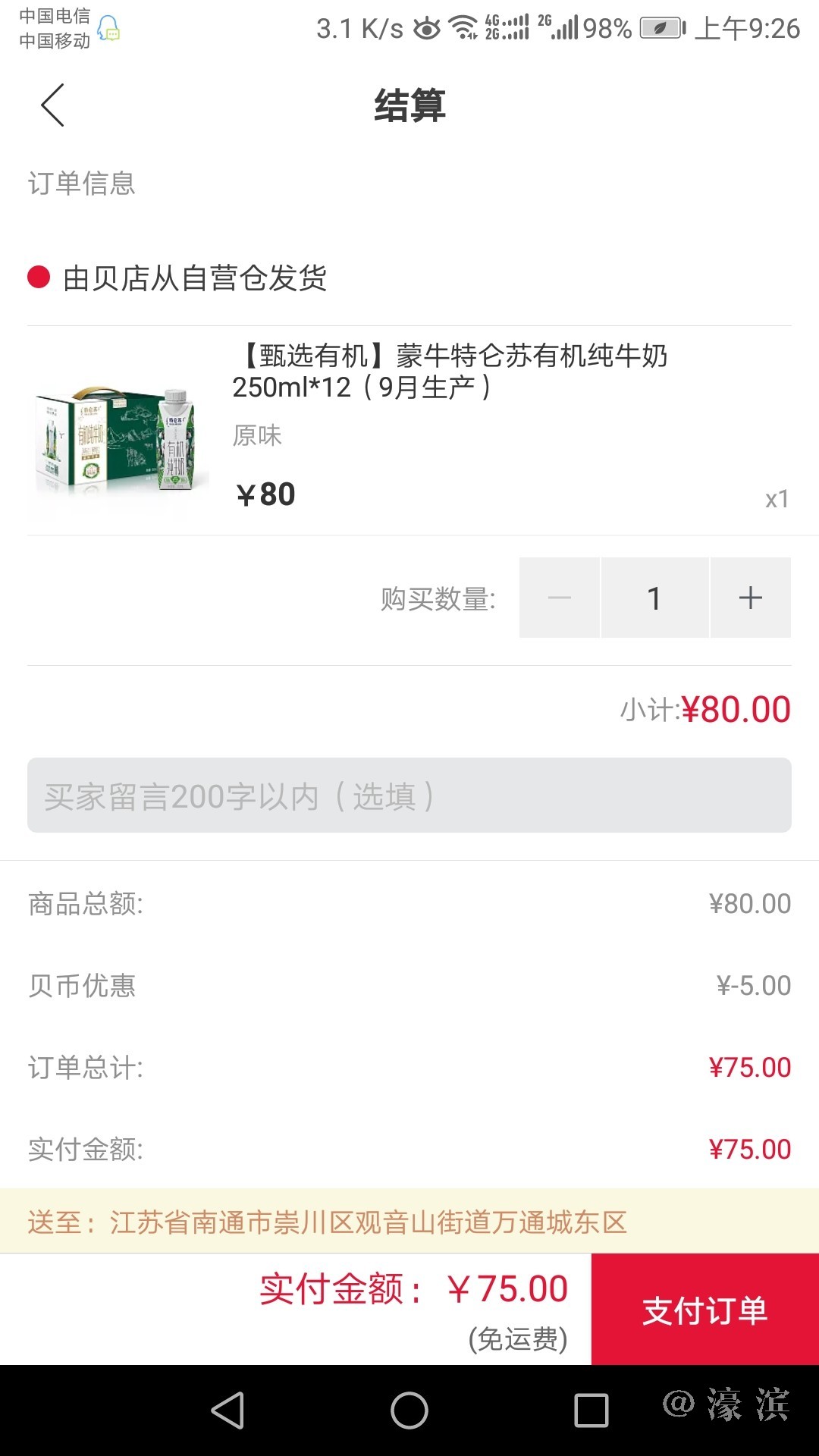Decrease purchase quantity with the minus button
Image resolution: width=819 pixels, height=1456 pixels.
click(560, 598)
